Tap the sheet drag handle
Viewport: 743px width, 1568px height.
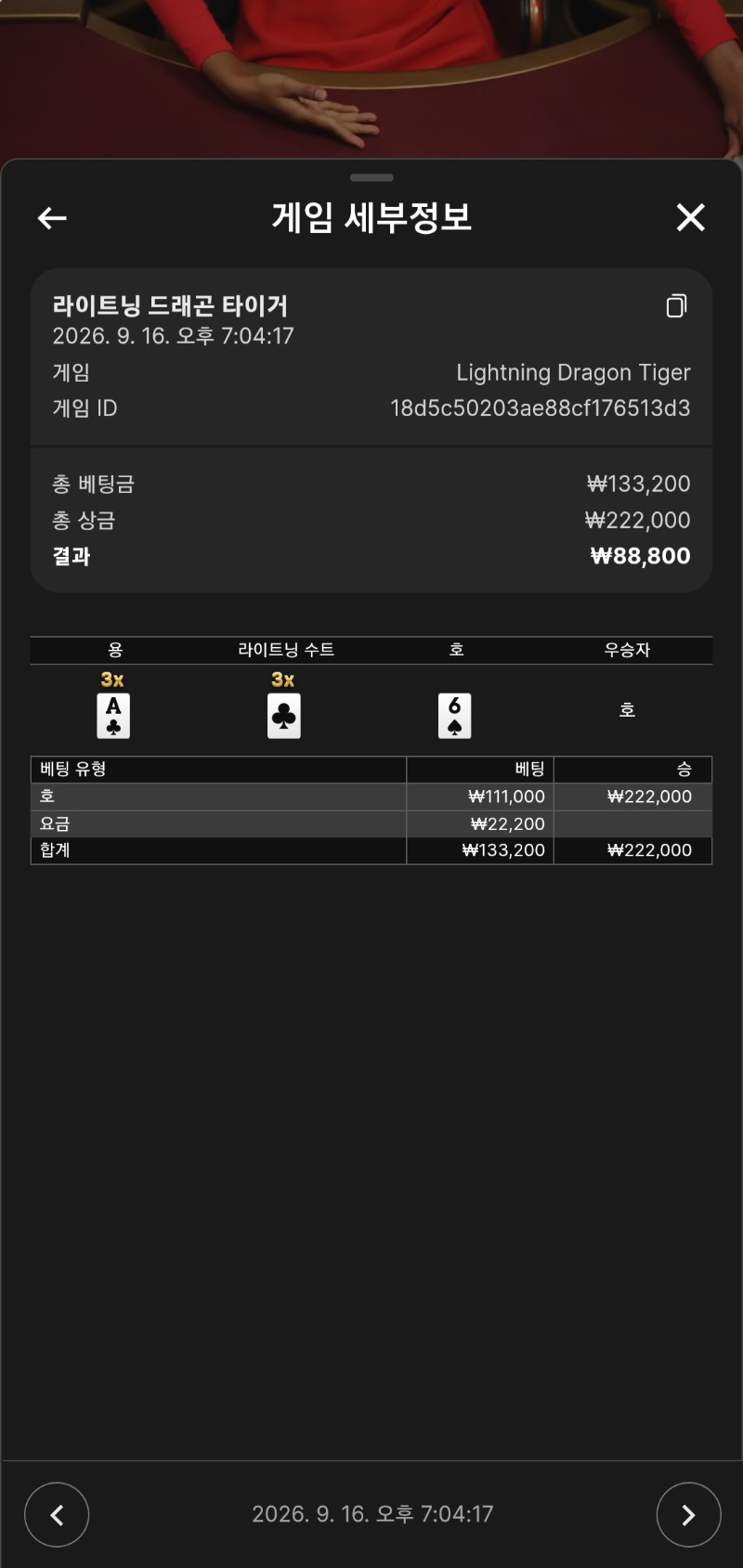(x=371, y=177)
